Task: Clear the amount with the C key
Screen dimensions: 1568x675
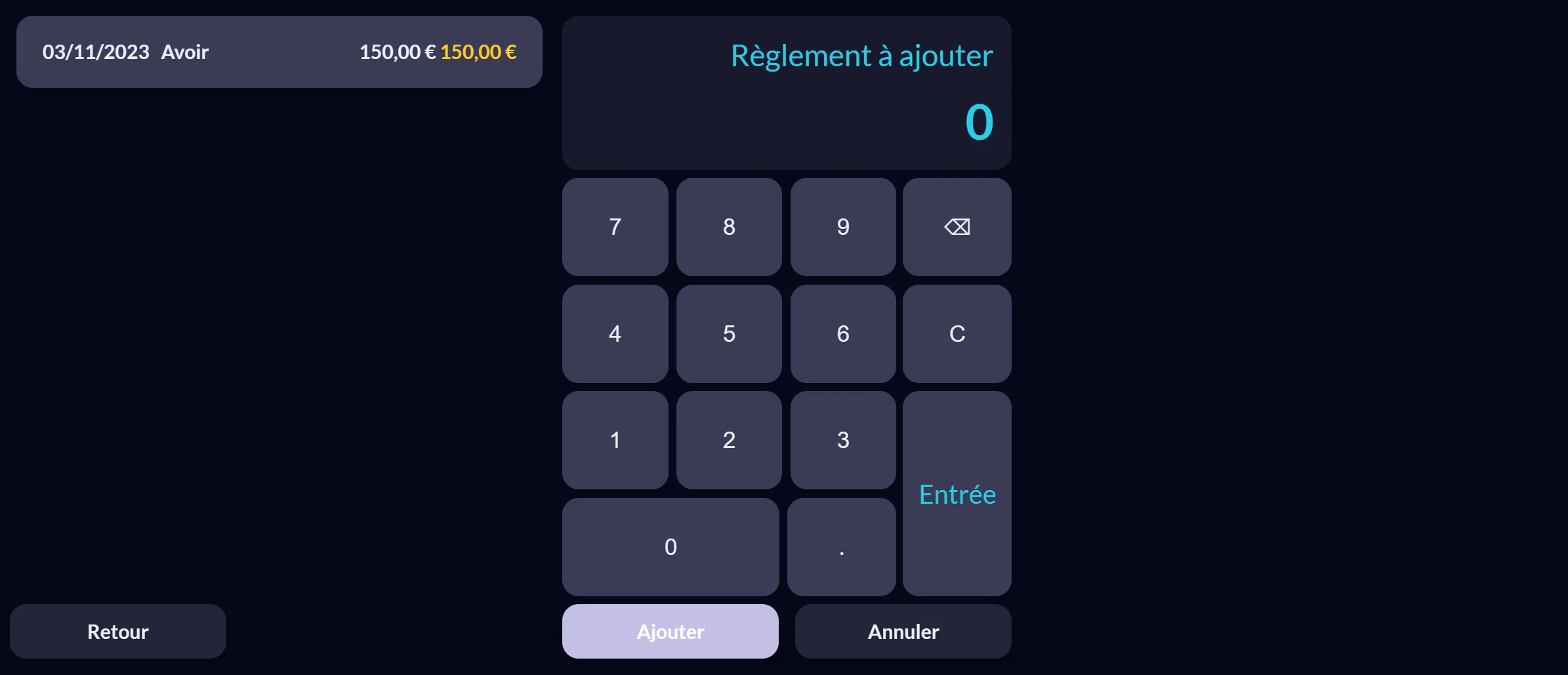Action: point(957,334)
